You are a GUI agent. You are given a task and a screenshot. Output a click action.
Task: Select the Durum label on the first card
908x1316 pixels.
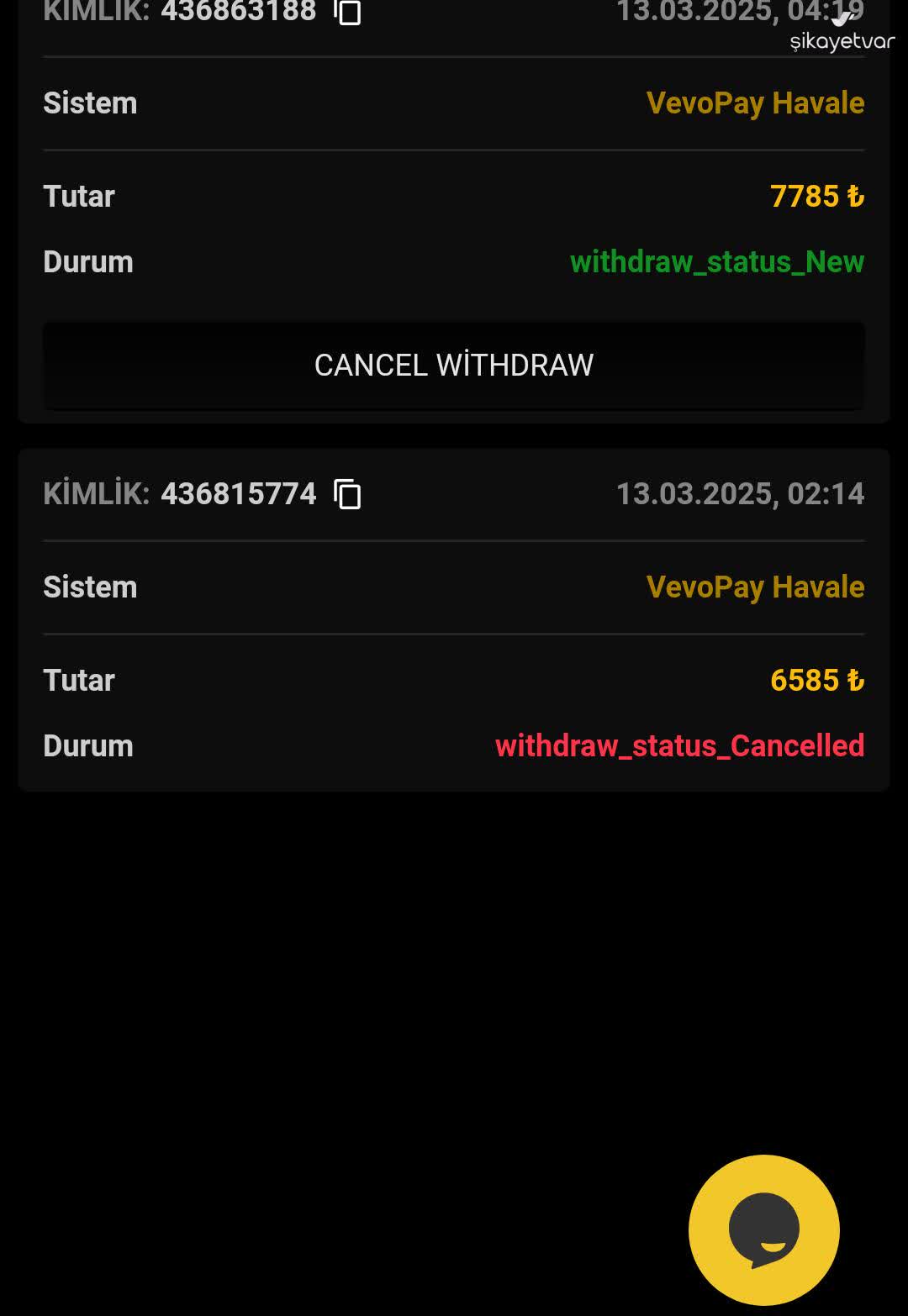(x=87, y=262)
